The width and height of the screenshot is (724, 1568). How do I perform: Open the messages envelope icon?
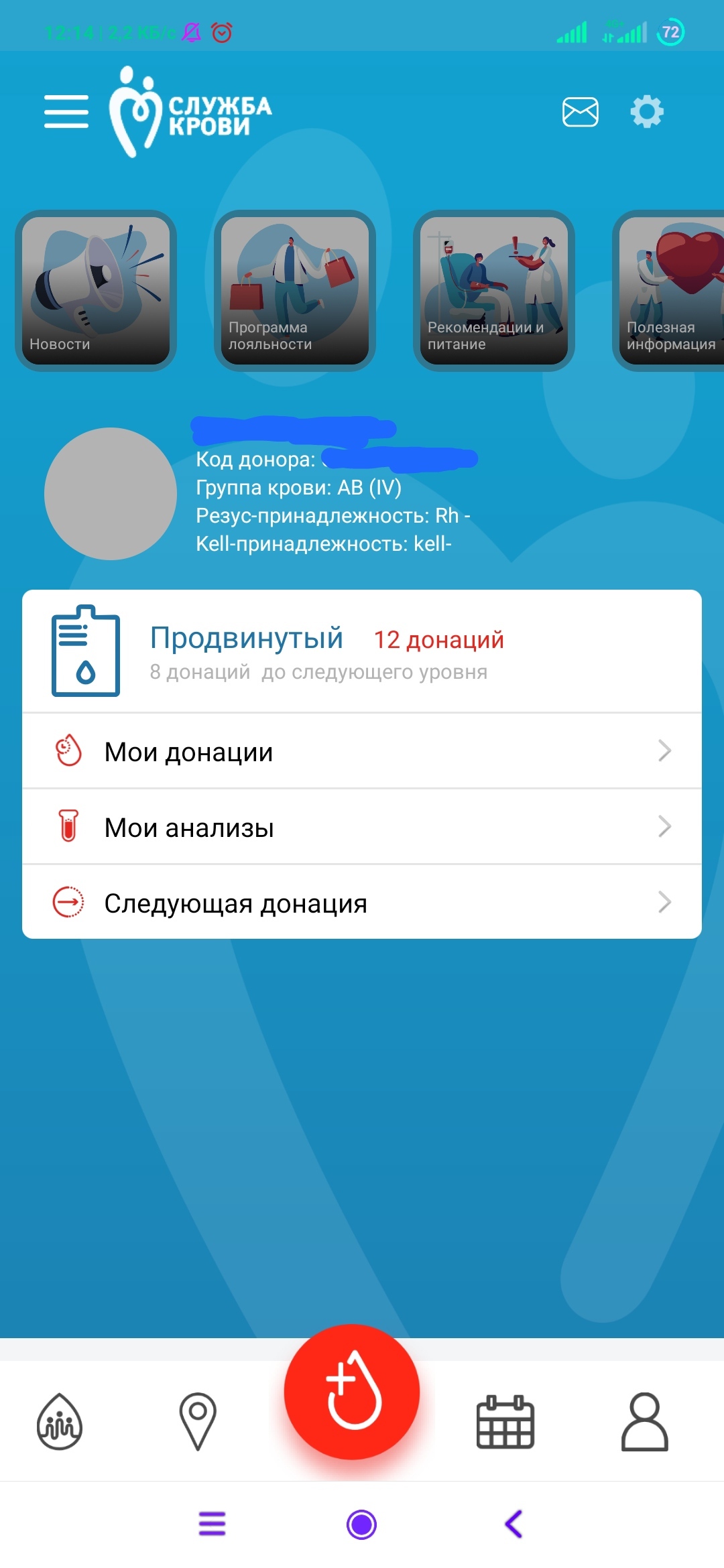pos(580,112)
